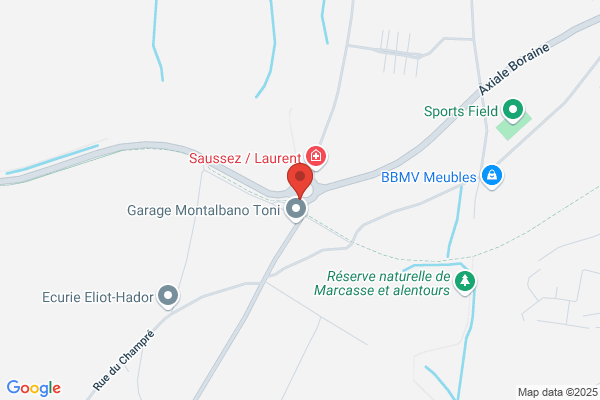Screen dimensions: 600x400
Task: Open the BBMV Meubles shop marker
Action: (x=492, y=176)
